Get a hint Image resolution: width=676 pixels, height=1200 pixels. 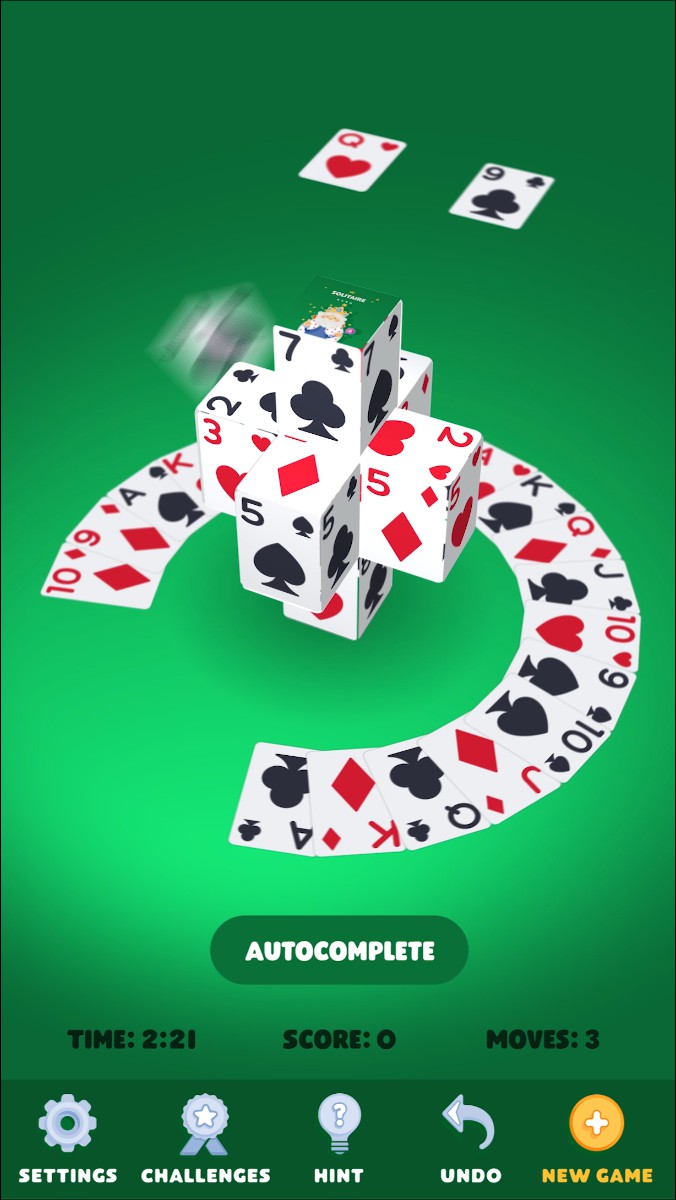[338, 1140]
